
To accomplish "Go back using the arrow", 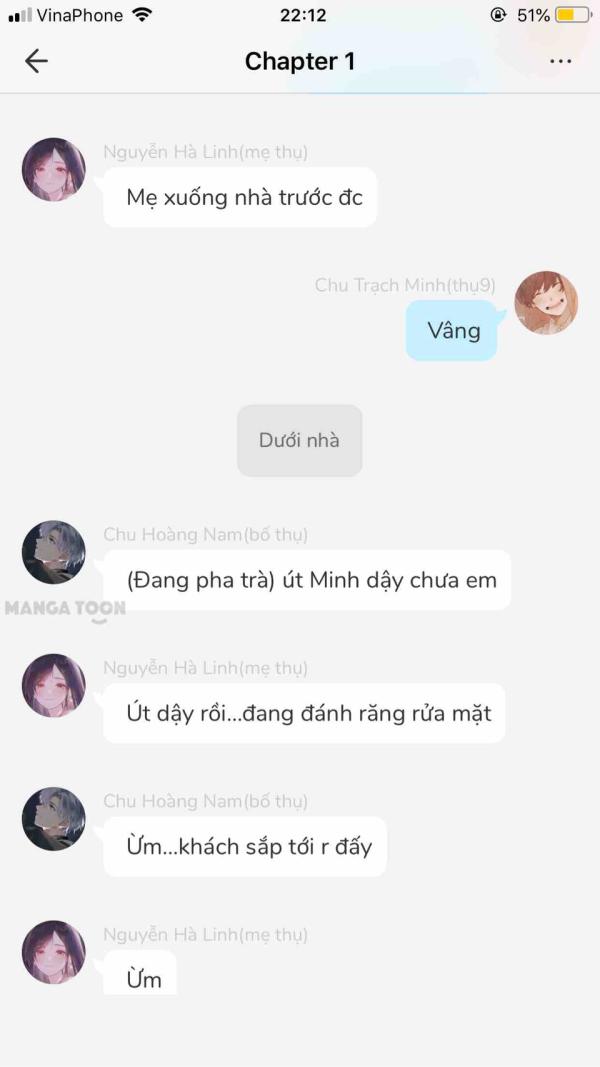I will click(x=36, y=61).
